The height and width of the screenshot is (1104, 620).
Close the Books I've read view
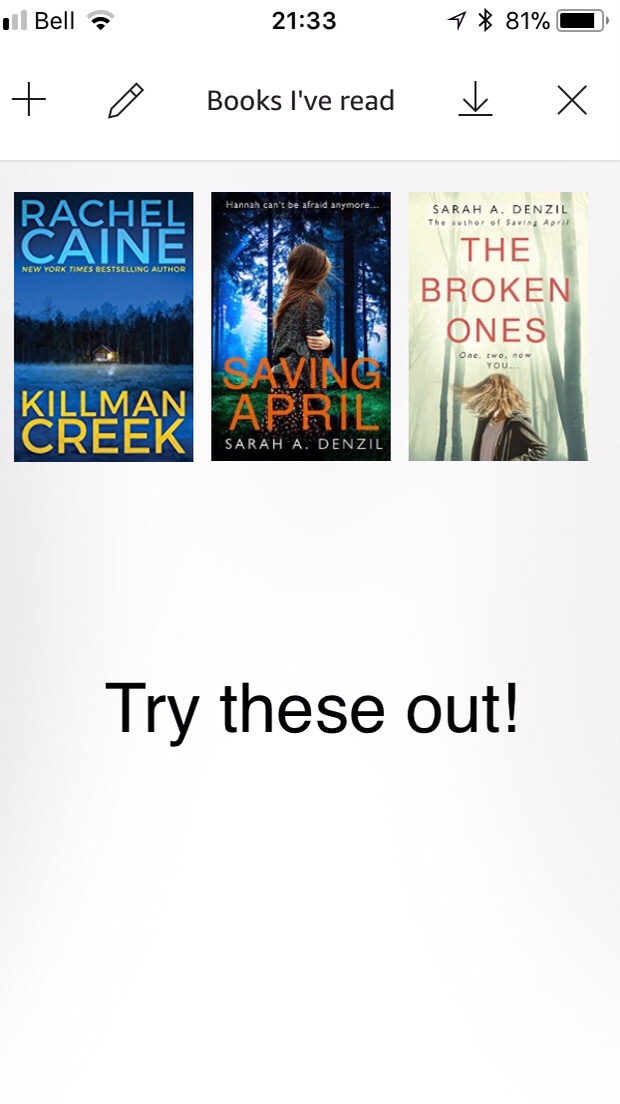[x=571, y=100]
